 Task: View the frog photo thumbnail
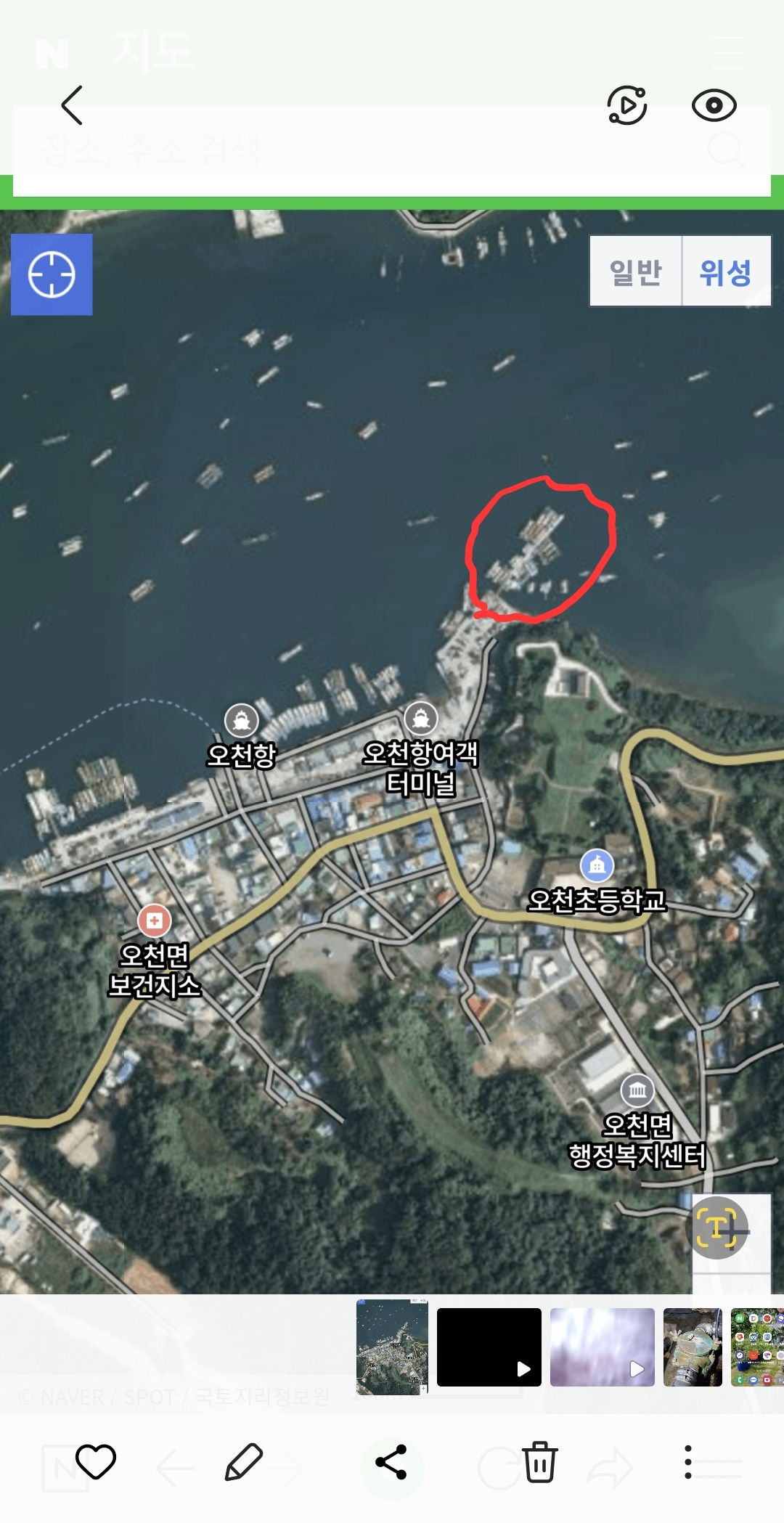point(693,1347)
